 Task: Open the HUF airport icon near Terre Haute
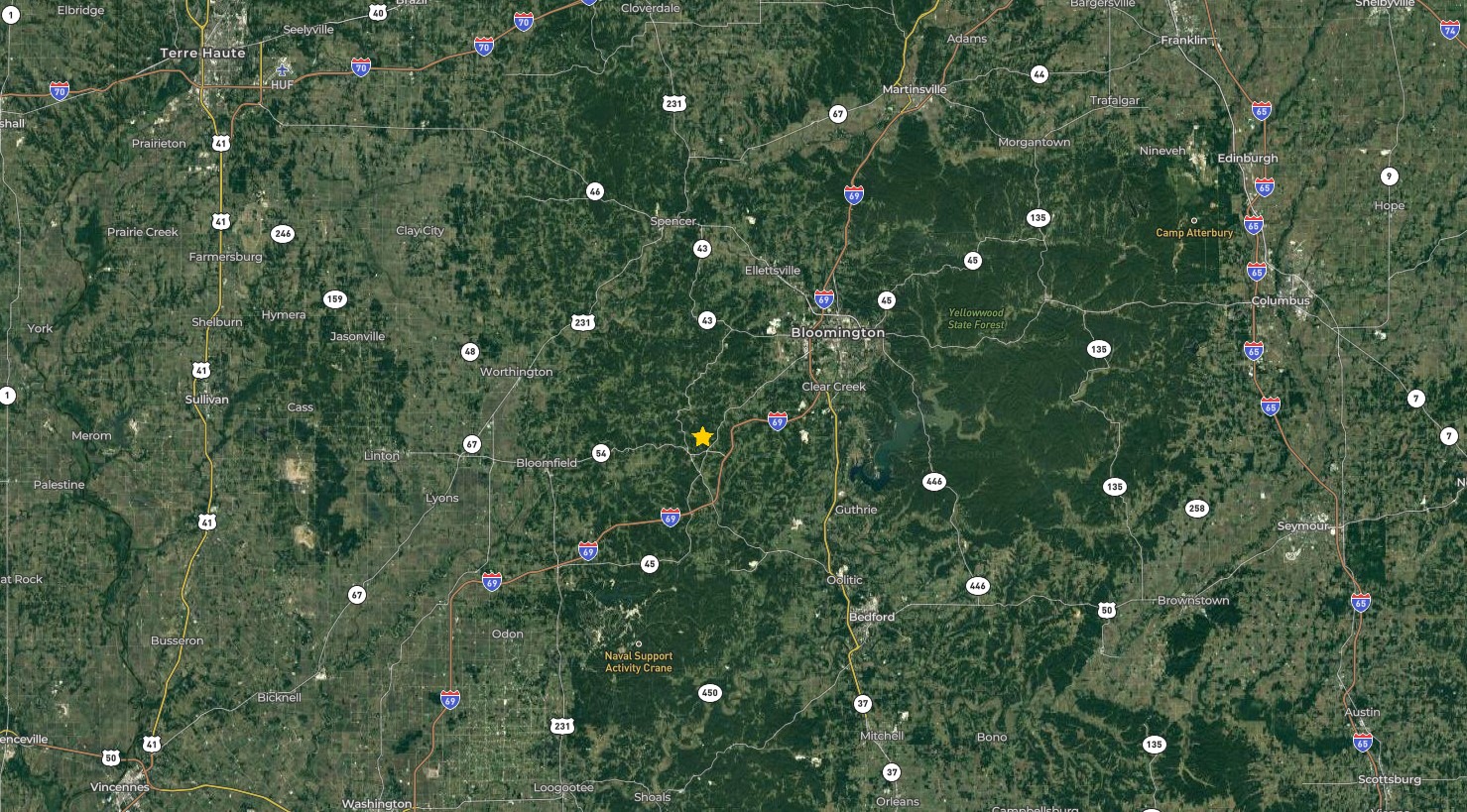pyautogui.click(x=283, y=71)
